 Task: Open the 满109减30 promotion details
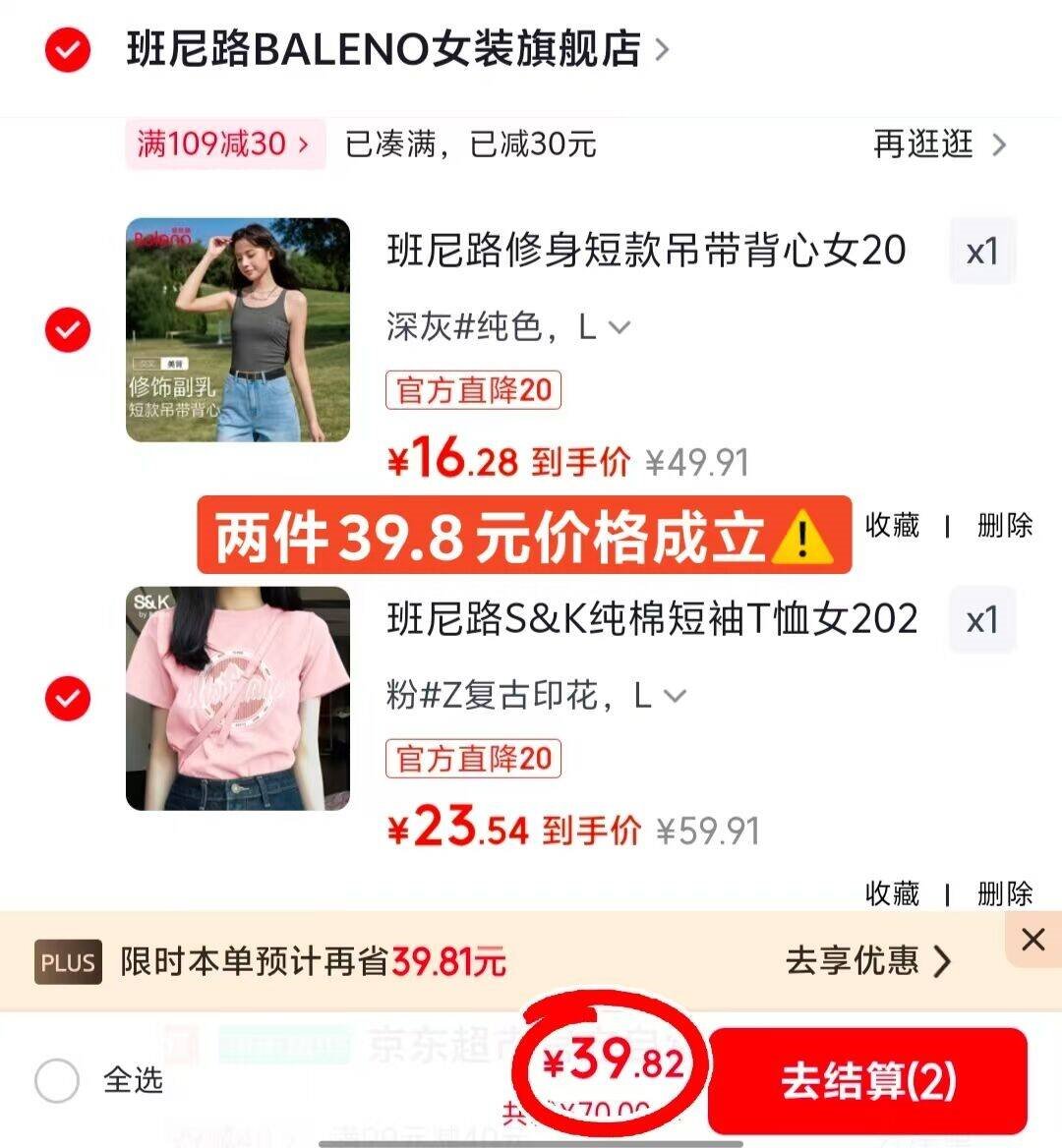pyautogui.click(x=222, y=144)
